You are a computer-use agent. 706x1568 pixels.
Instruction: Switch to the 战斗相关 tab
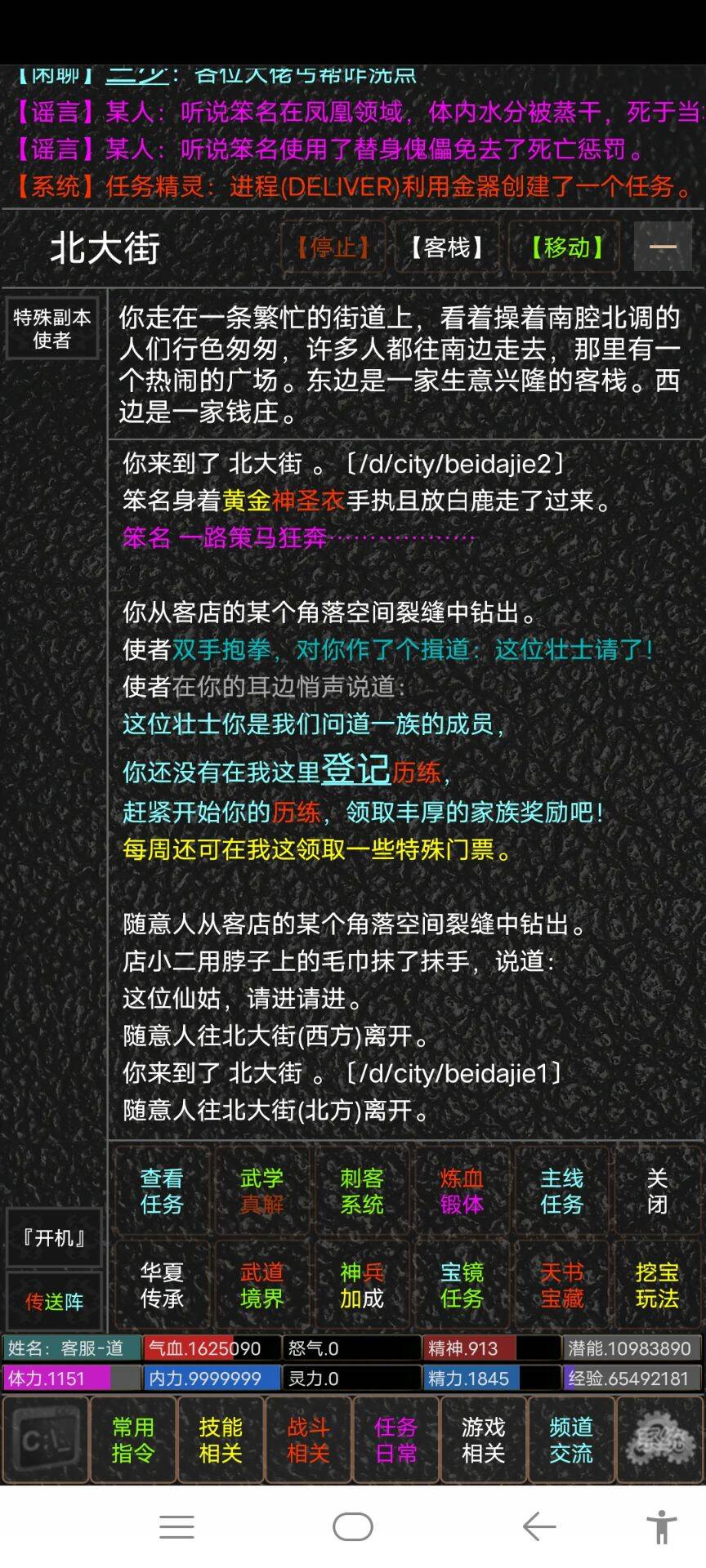coord(308,1440)
